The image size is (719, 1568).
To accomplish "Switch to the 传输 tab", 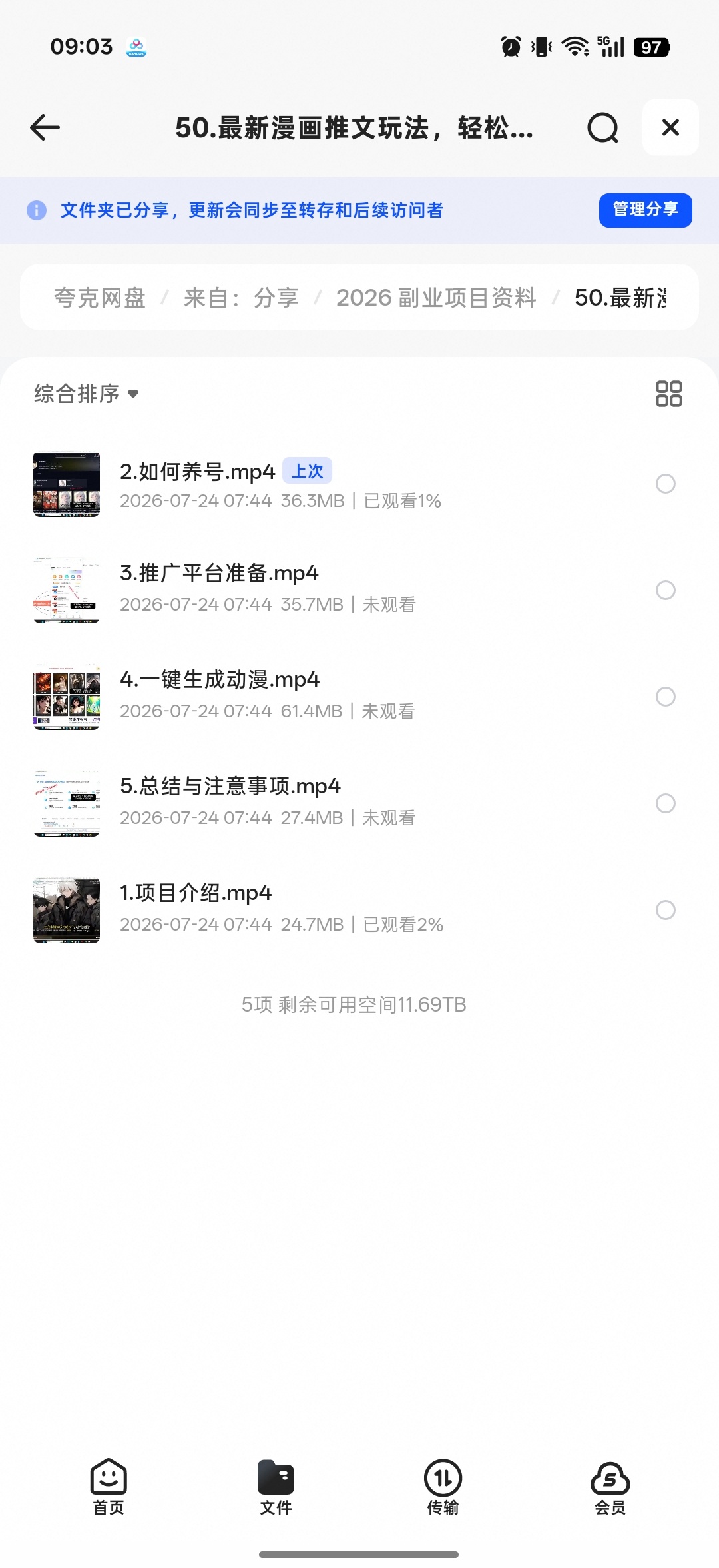I will 443,1487.
